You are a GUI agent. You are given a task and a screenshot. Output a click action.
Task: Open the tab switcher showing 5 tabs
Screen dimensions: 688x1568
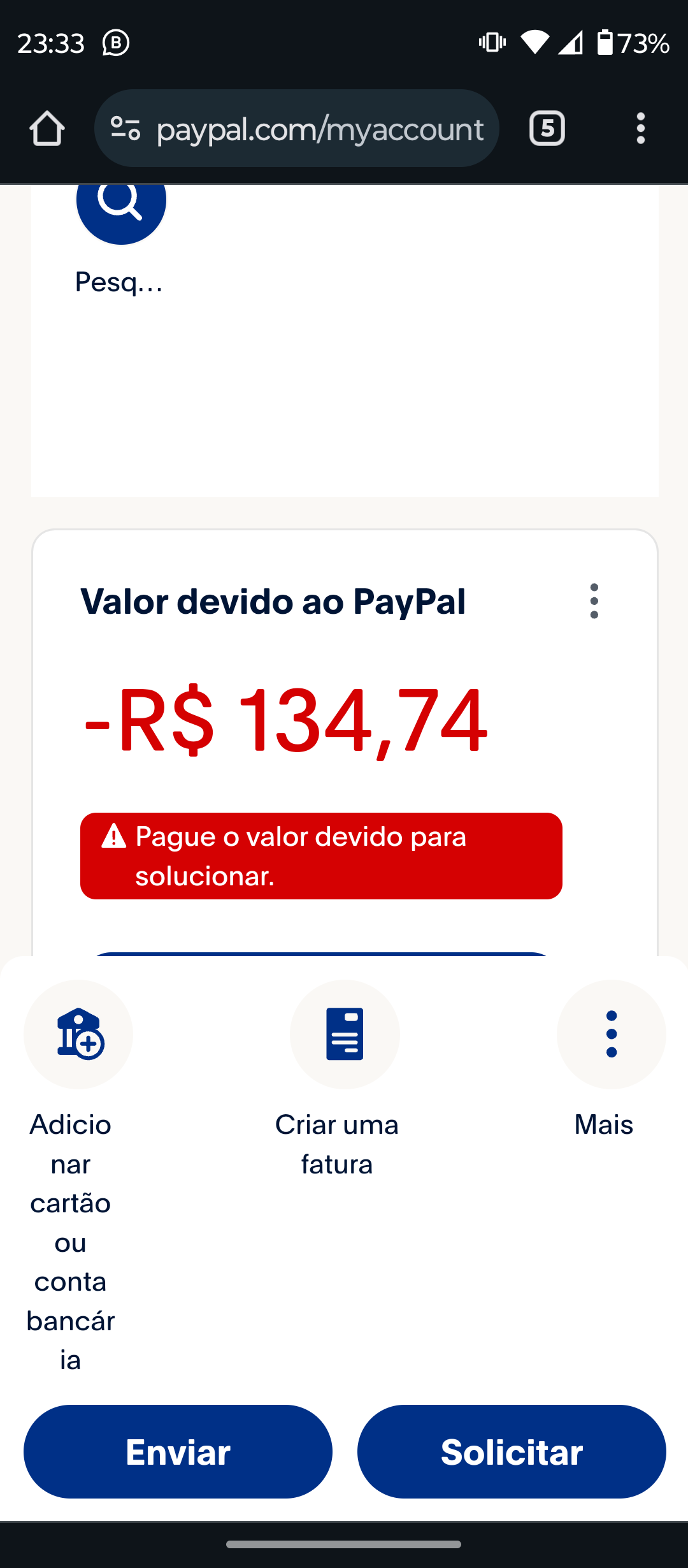point(547,129)
